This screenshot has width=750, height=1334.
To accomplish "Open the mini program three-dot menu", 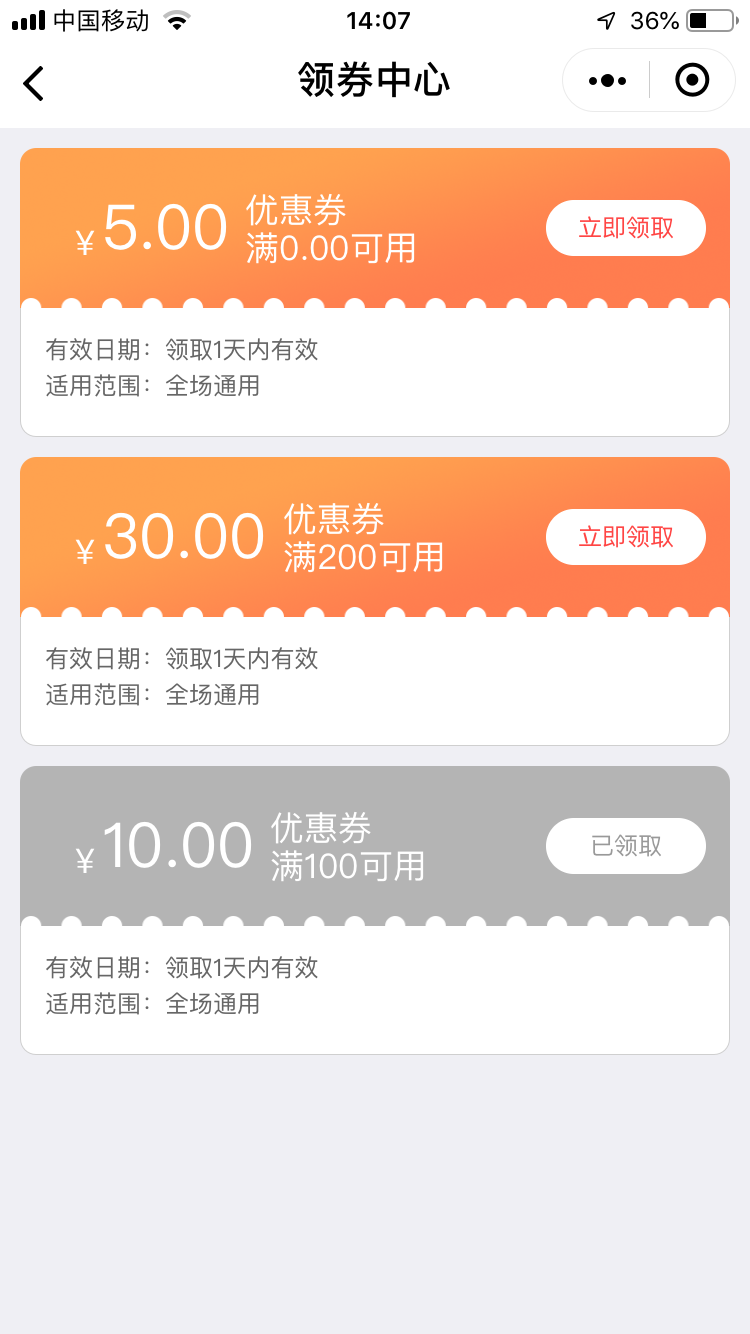I will (607, 80).
